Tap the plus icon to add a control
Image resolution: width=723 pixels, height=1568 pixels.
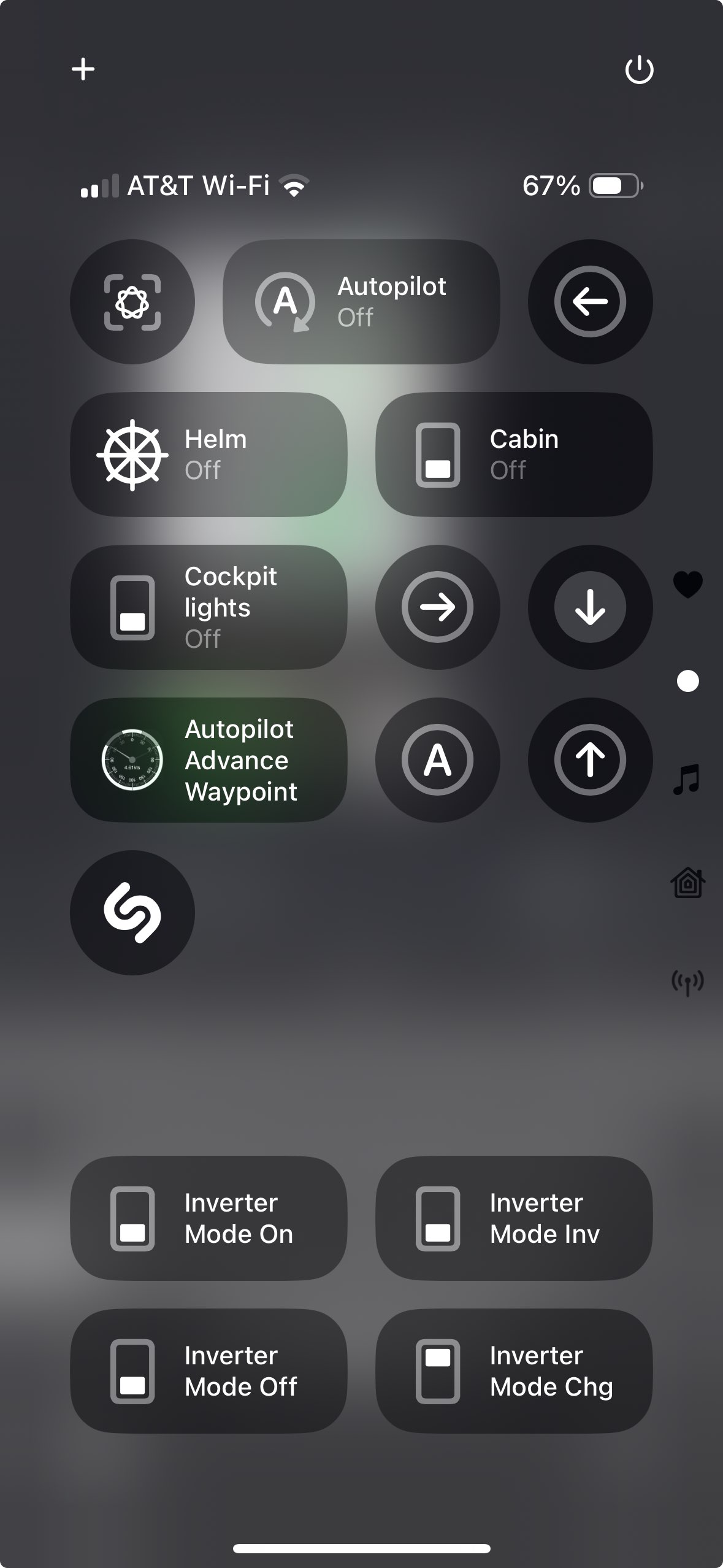coord(83,69)
